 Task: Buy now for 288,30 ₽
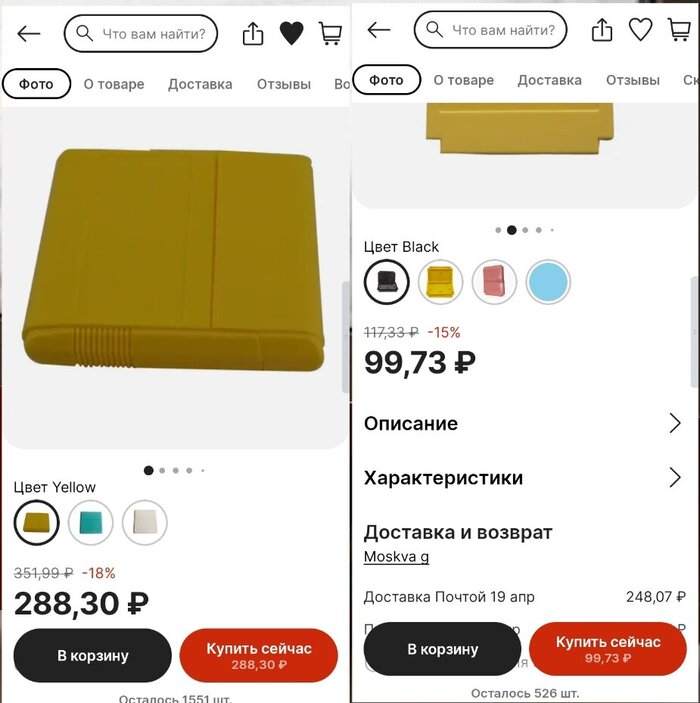259,655
